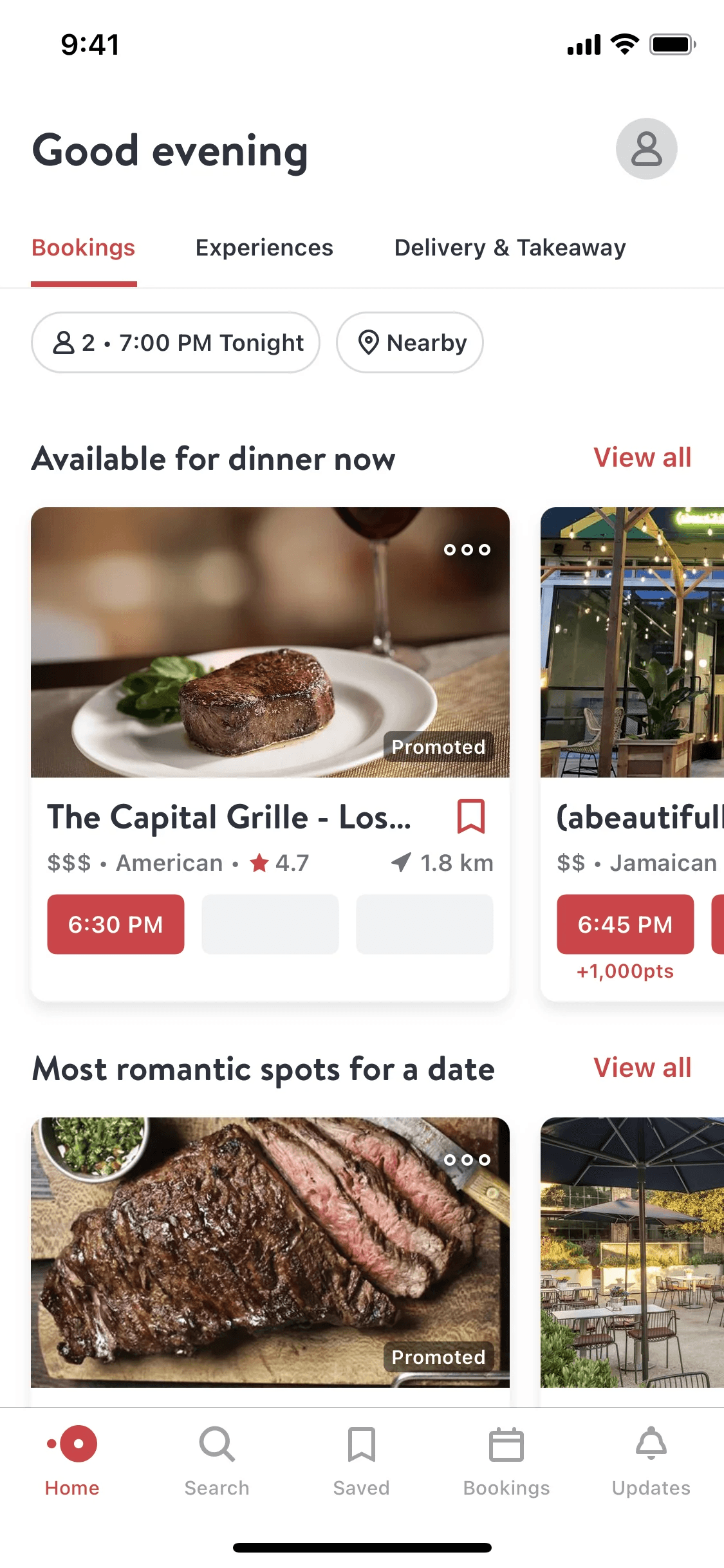Open more options on The Capital Grille photo
Image resolution: width=724 pixels, height=1568 pixels.
click(x=467, y=550)
